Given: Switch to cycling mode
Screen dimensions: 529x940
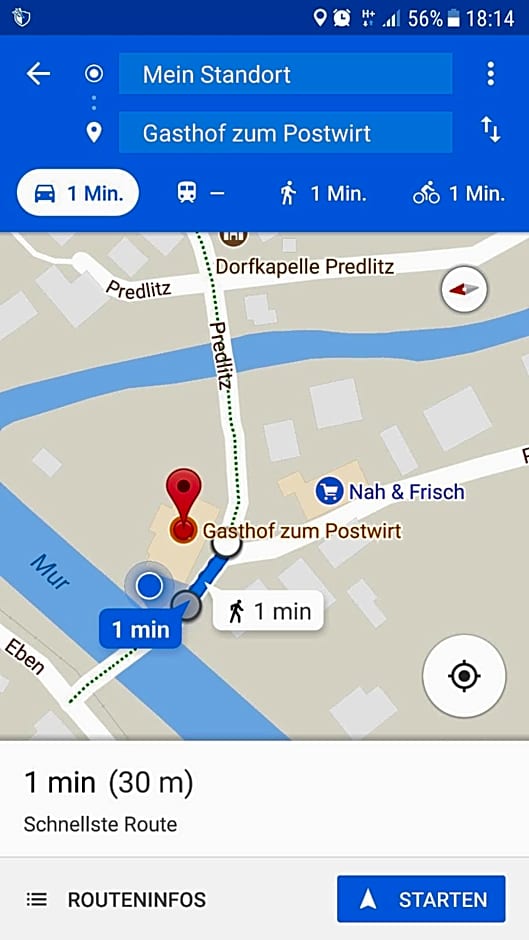Looking at the screenshot, I should (x=459, y=194).
